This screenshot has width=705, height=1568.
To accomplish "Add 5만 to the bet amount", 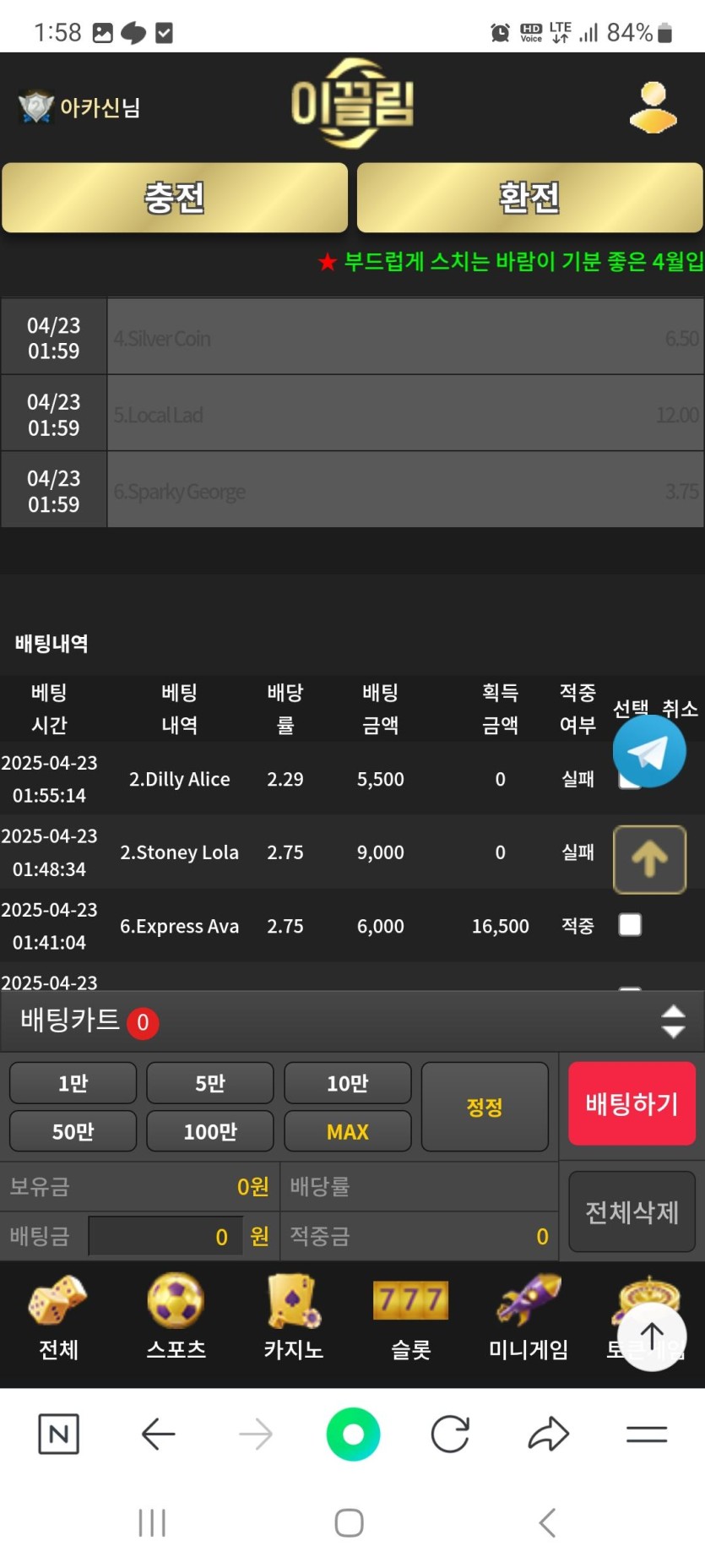I will pyautogui.click(x=210, y=1083).
